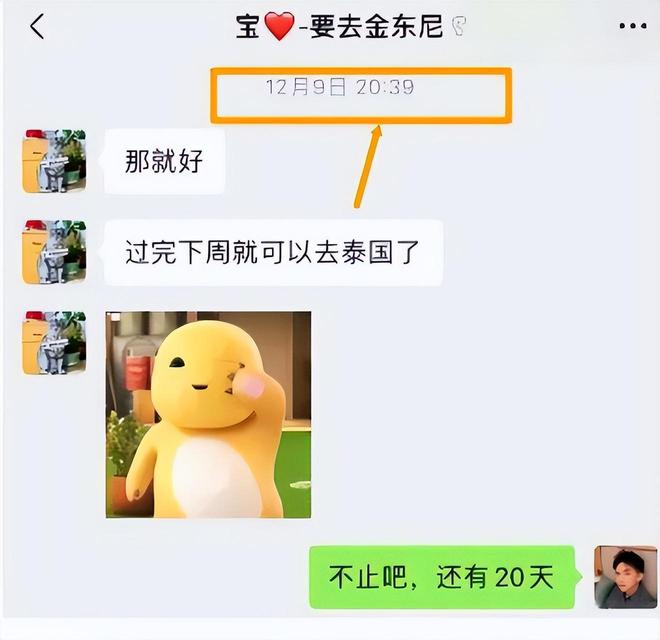Open the chat info overflow menu
This screenshot has height=640, width=660.
631,27
